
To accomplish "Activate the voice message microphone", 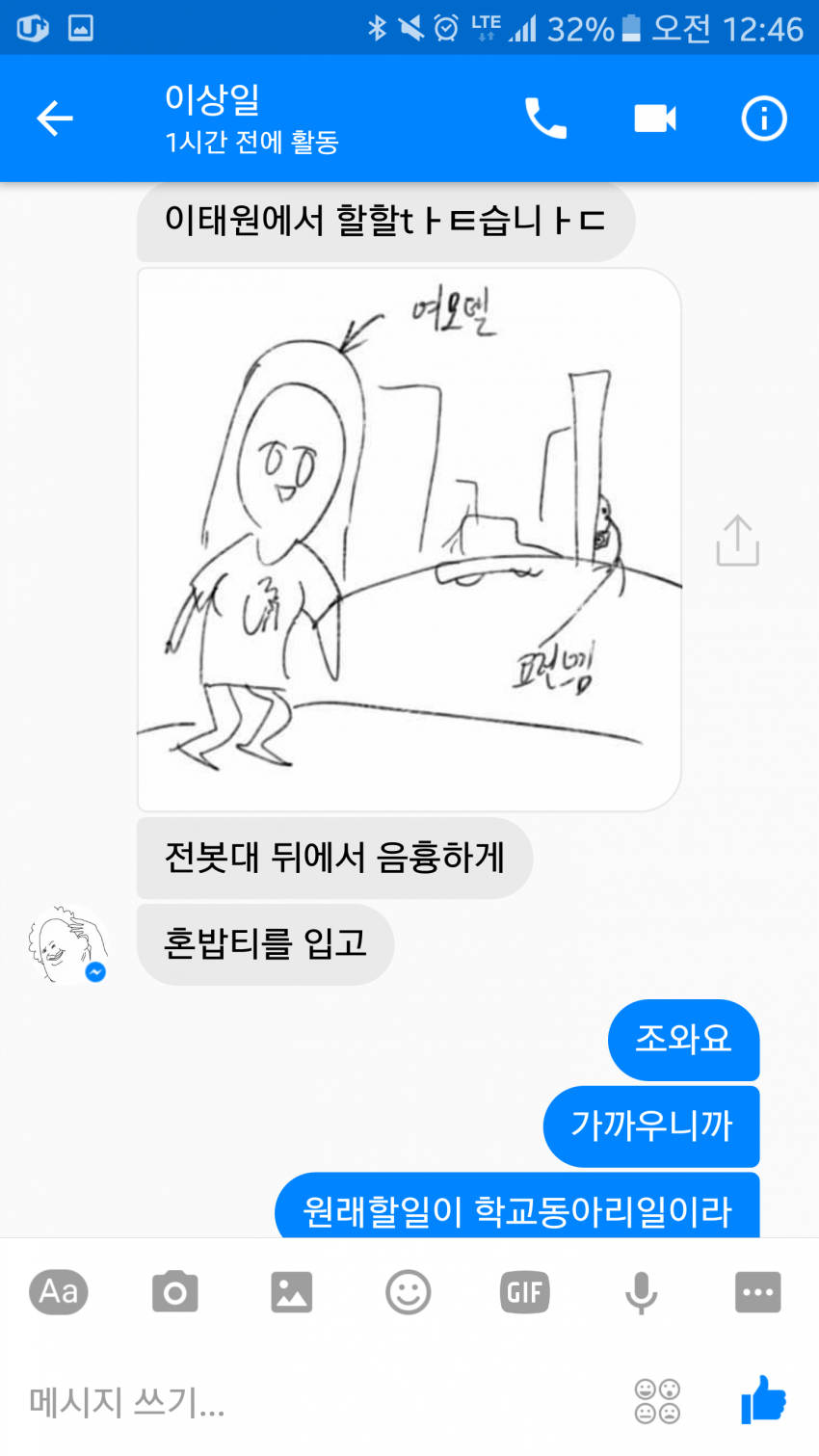I will 641,1293.
